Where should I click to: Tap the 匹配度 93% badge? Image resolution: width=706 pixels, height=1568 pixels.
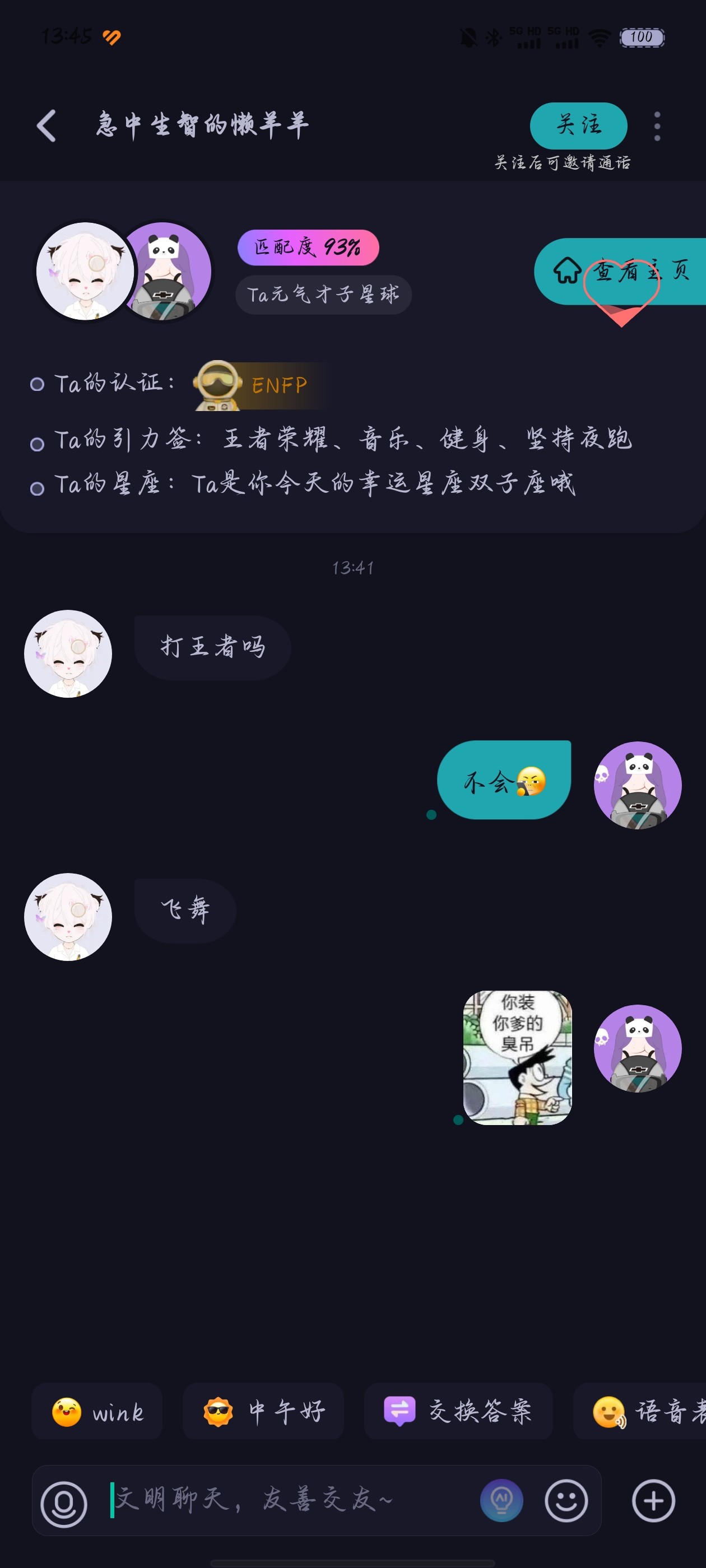coord(308,247)
